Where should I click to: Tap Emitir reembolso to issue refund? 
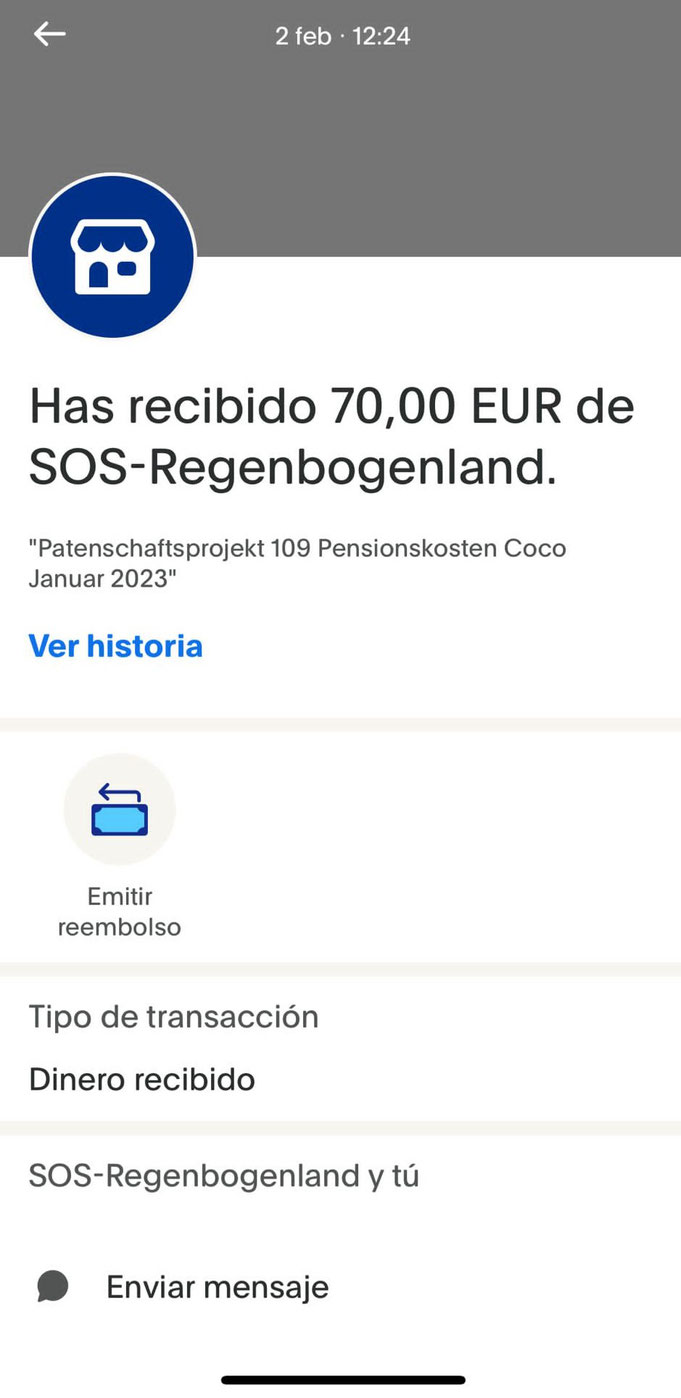click(x=119, y=811)
